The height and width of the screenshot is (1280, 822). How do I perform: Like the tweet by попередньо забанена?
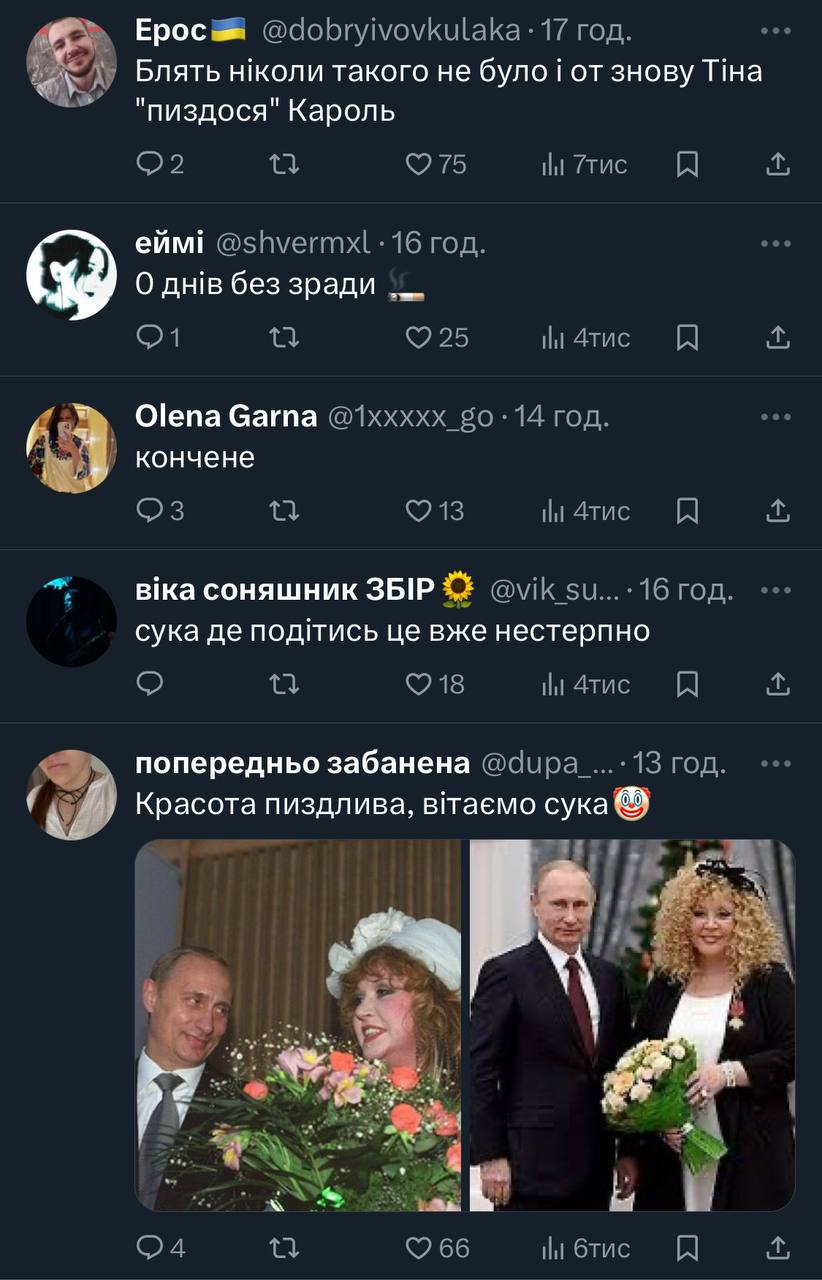pyautogui.click(x=418, y=1248)
